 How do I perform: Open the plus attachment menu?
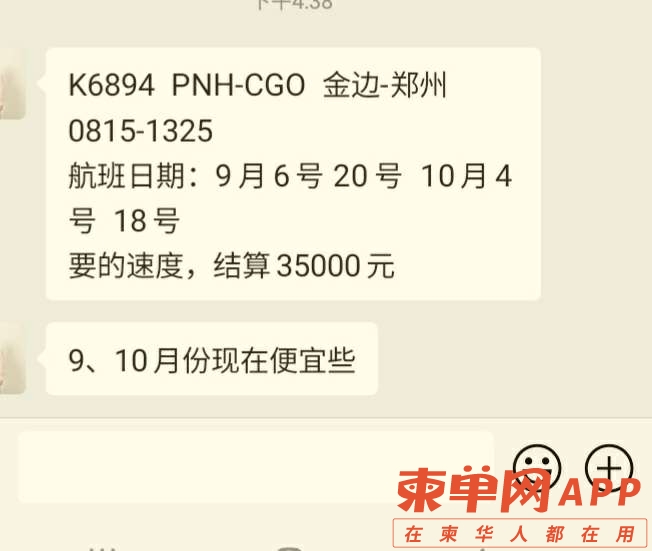pyautogui.click(x=609, y=465)
